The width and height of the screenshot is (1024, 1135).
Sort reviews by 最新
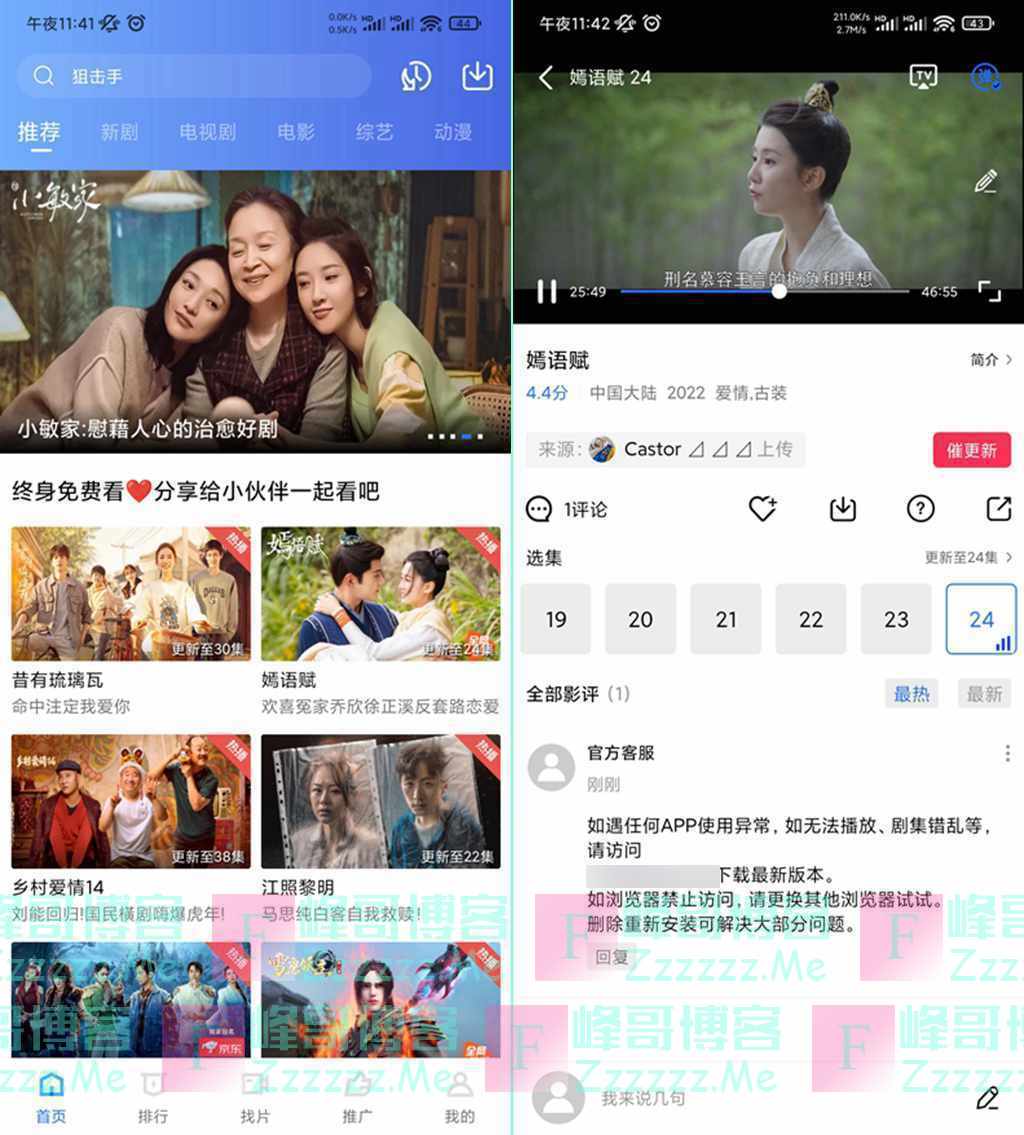(983, 694)
